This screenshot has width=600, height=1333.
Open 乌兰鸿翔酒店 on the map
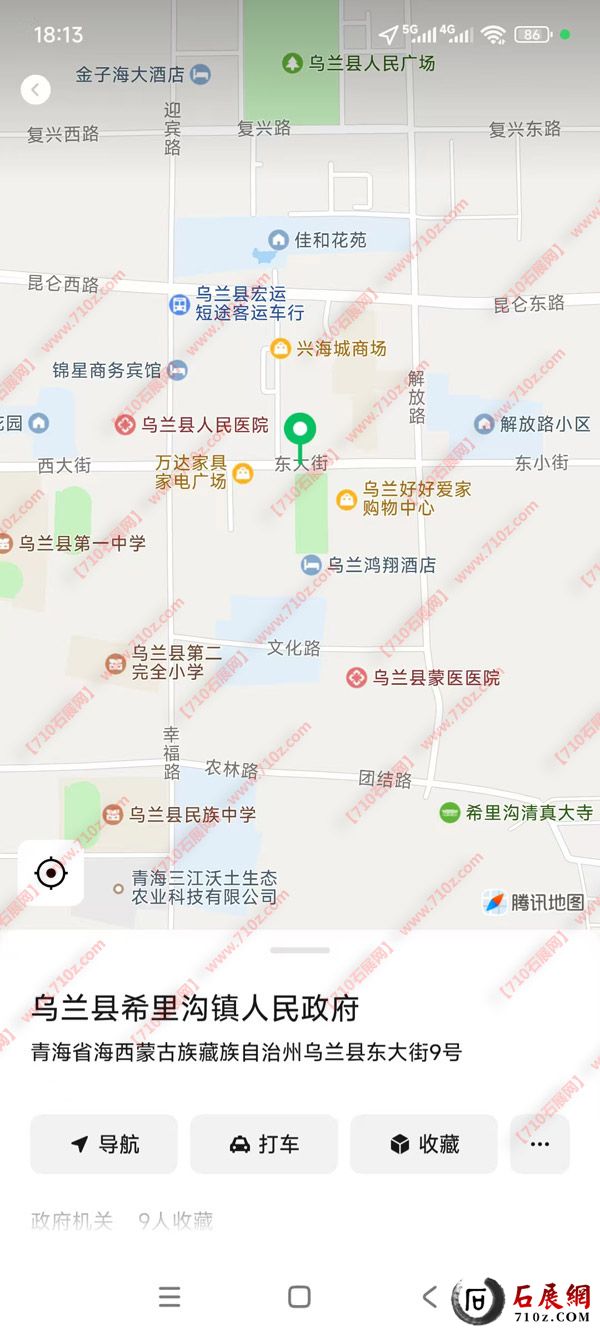point(312,565)
